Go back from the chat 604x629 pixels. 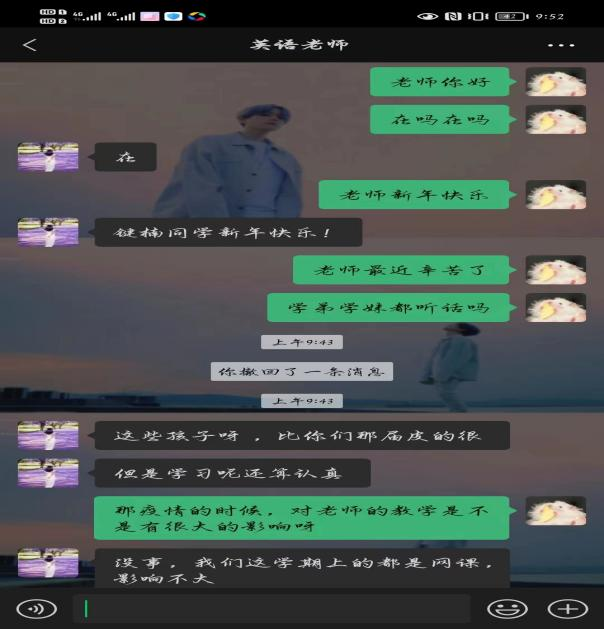click(29, 45)
